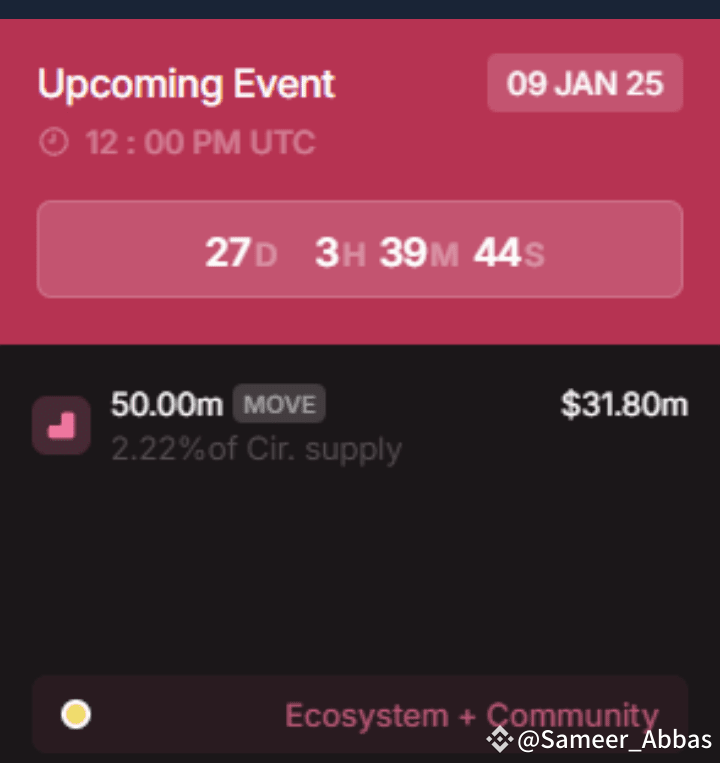Viewport: 720px width, 763px height.
Task: Switch to the Upcoming Event section
Action: point(185,84)
